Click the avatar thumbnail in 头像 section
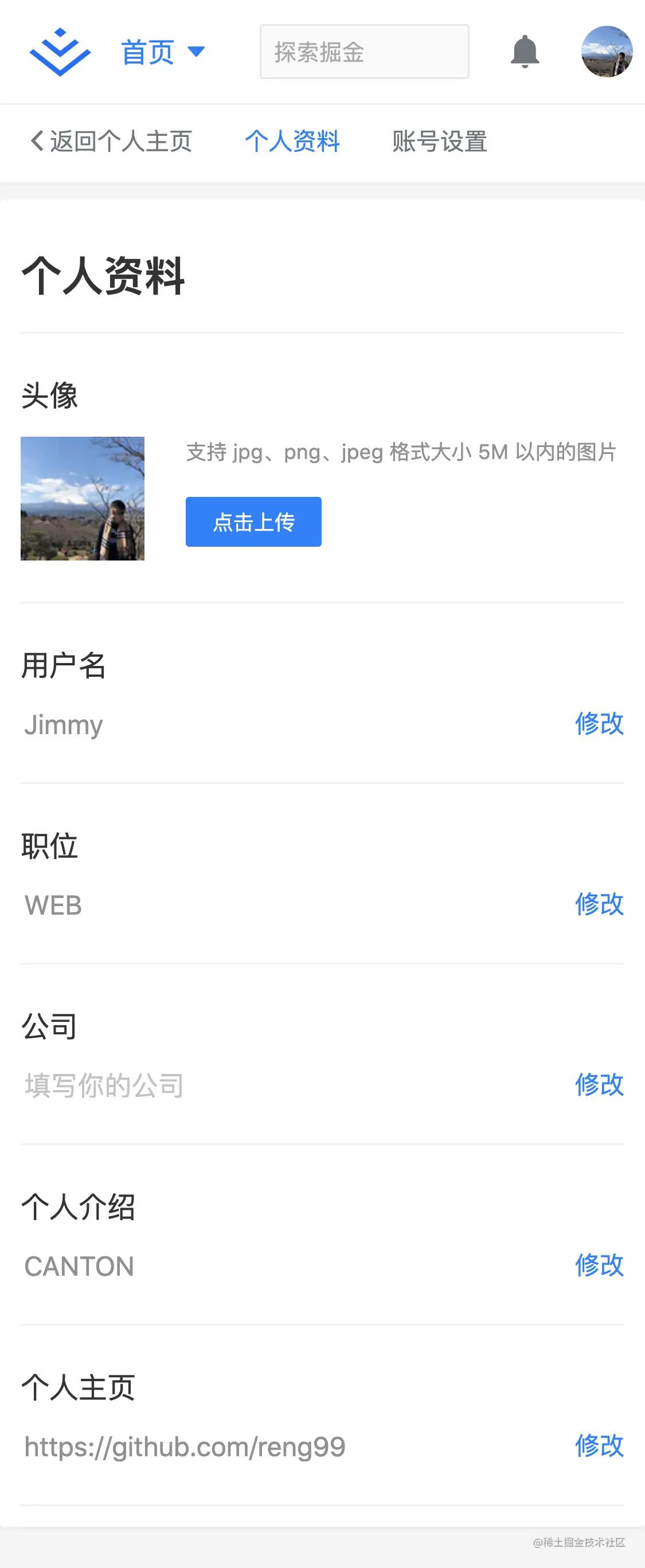The height and width of the screenshot is (1568, 645). (83, 499)
